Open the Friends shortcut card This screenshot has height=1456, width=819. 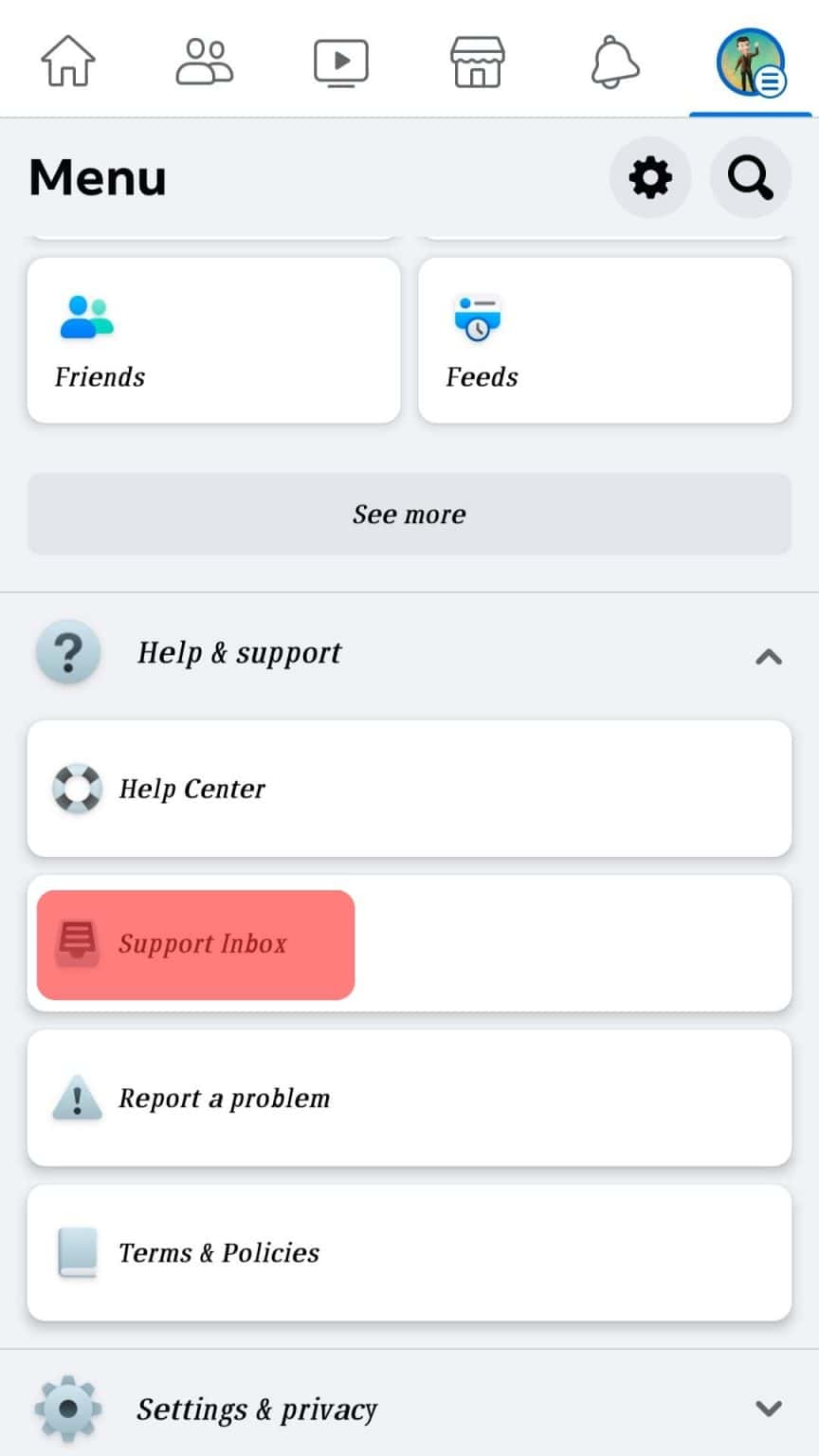pyautogui.click(x=213, y=339)
